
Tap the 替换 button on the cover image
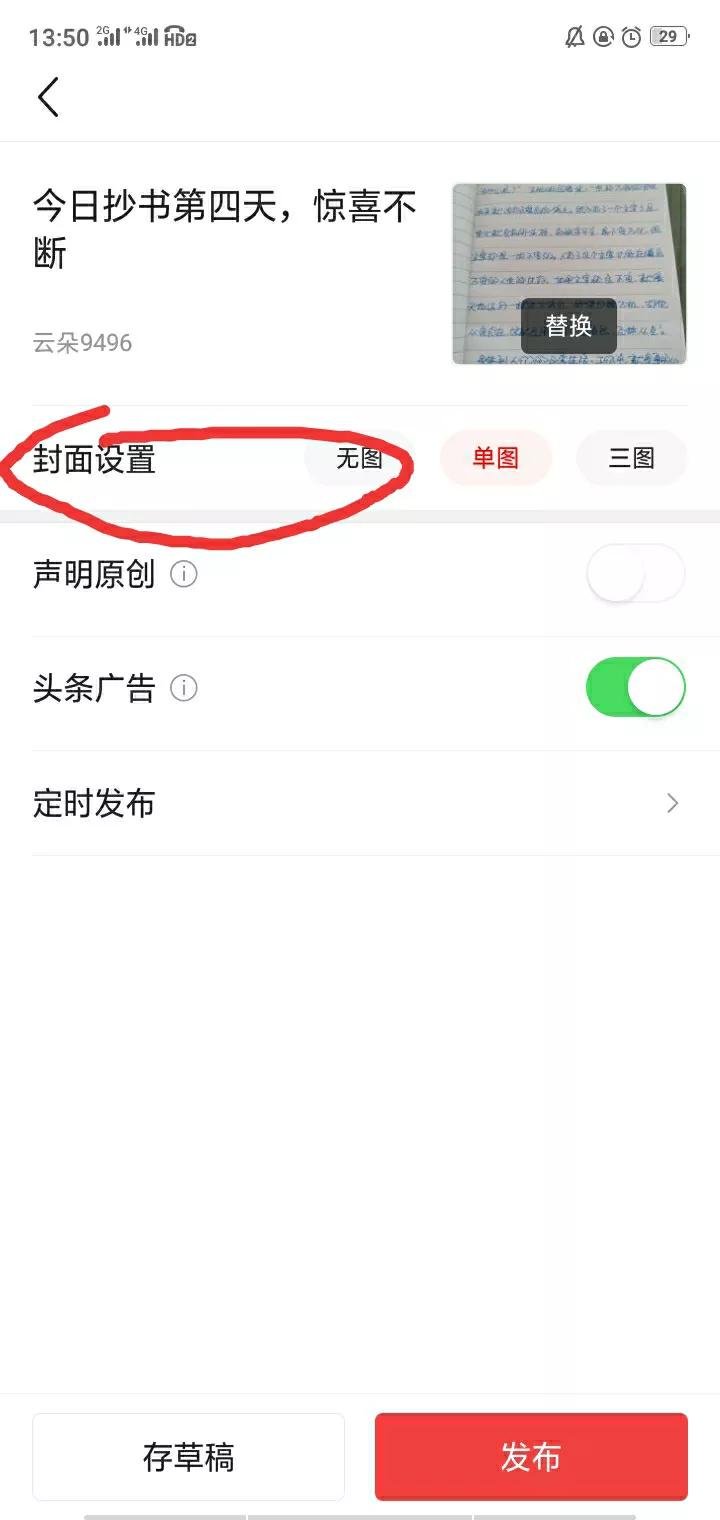coord(570,326)
